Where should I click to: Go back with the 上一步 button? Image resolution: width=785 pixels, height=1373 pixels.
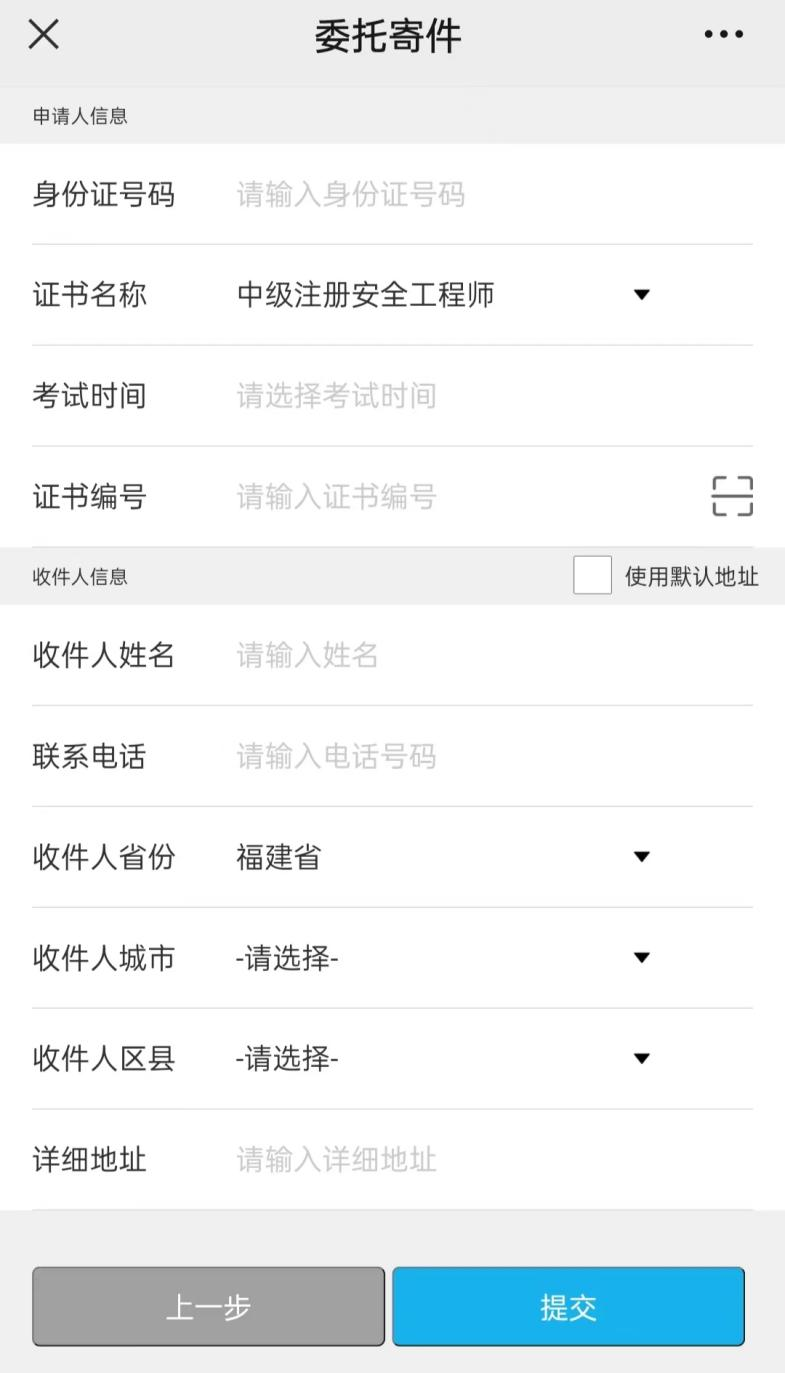[208, 1307]
